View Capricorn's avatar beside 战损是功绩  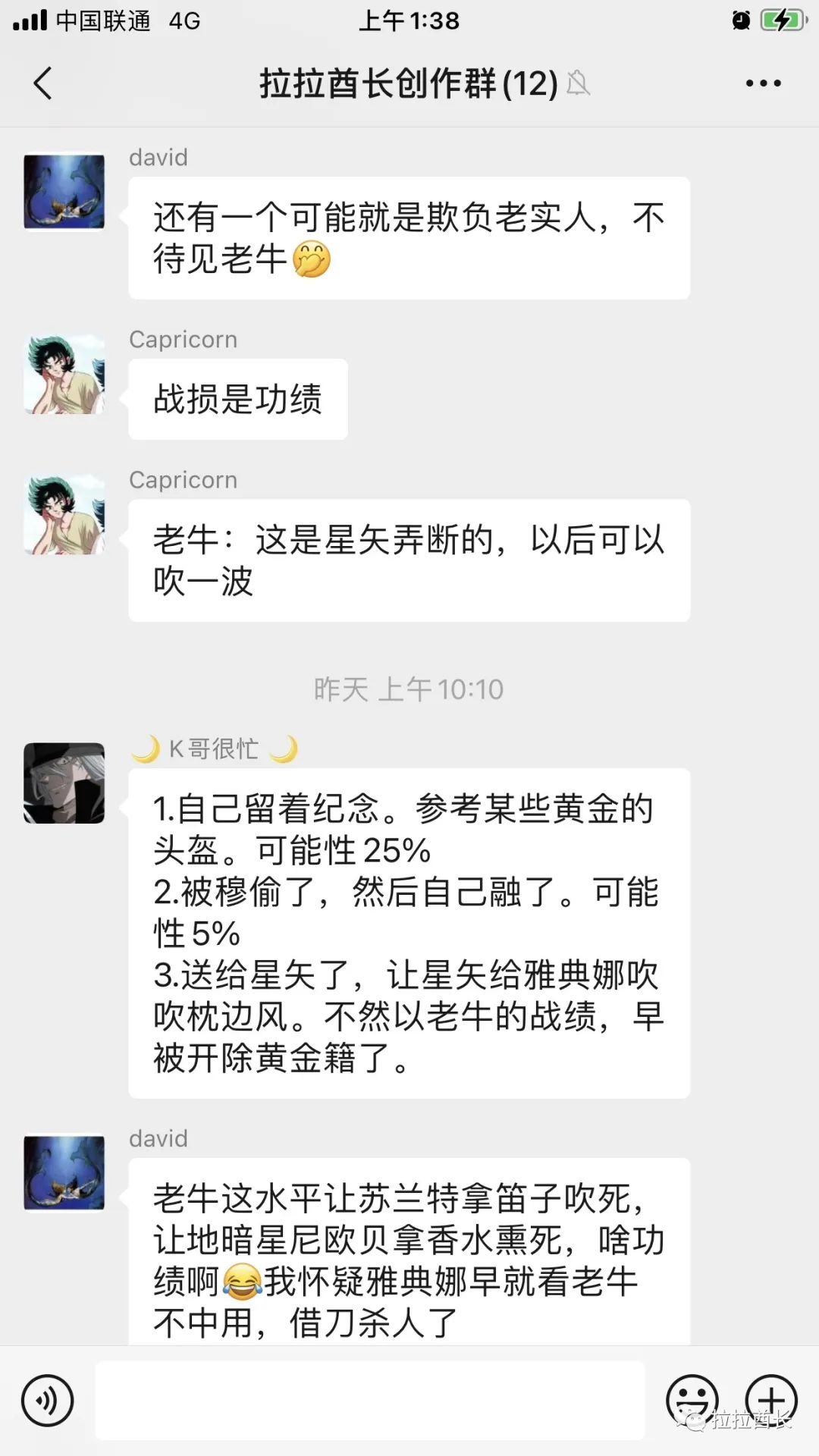click(64, 374)
